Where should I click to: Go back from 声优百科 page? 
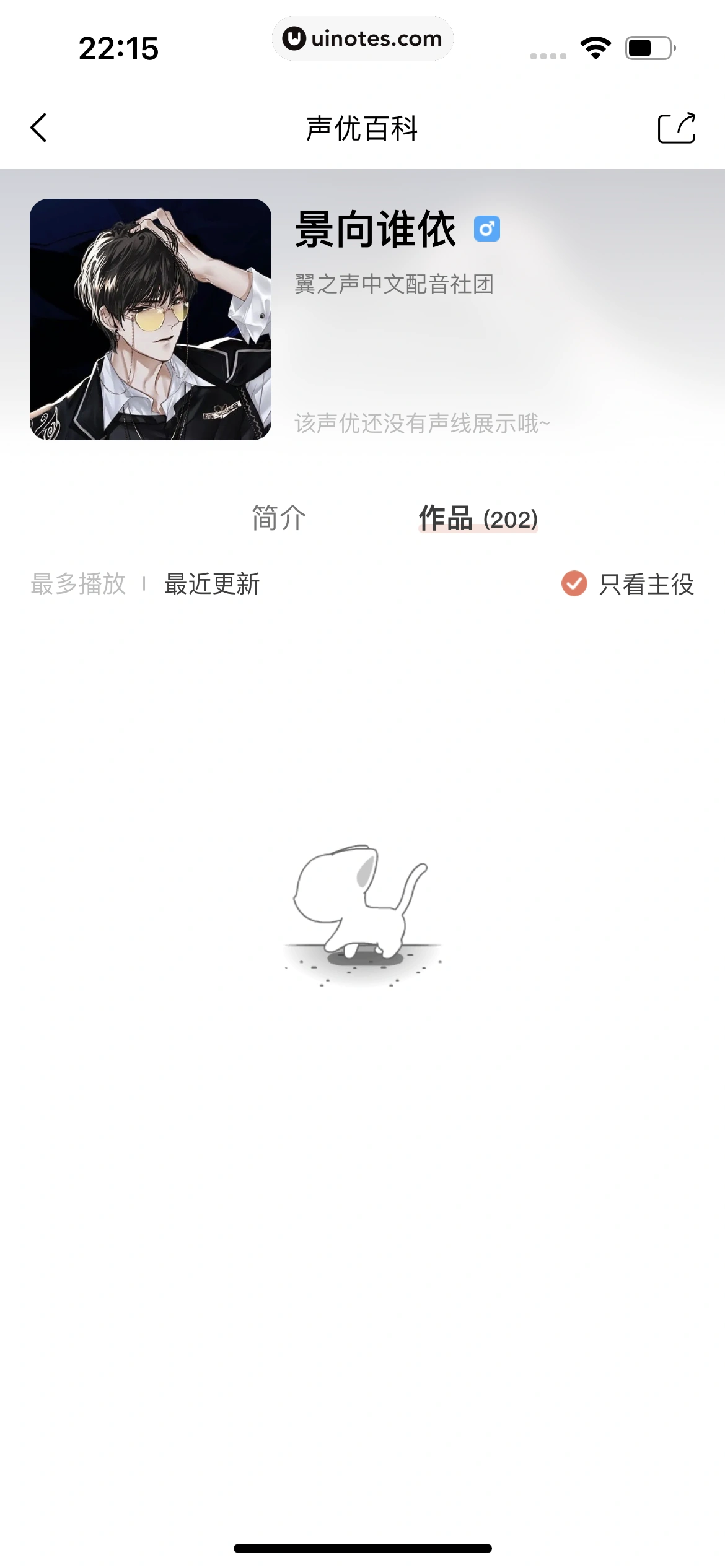coord(39,128)
